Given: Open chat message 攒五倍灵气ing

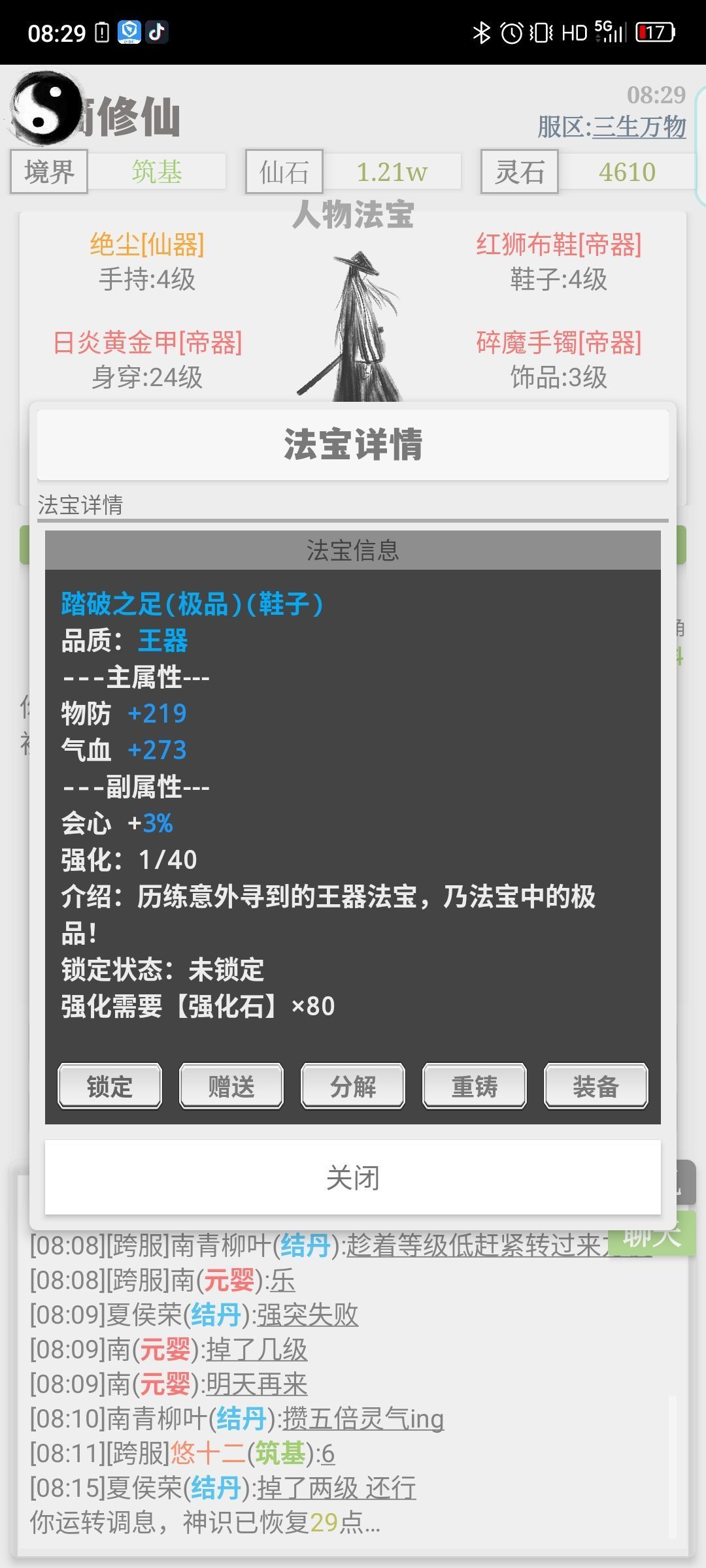Looking at the screenshot, I should [x=363, y=1418].
